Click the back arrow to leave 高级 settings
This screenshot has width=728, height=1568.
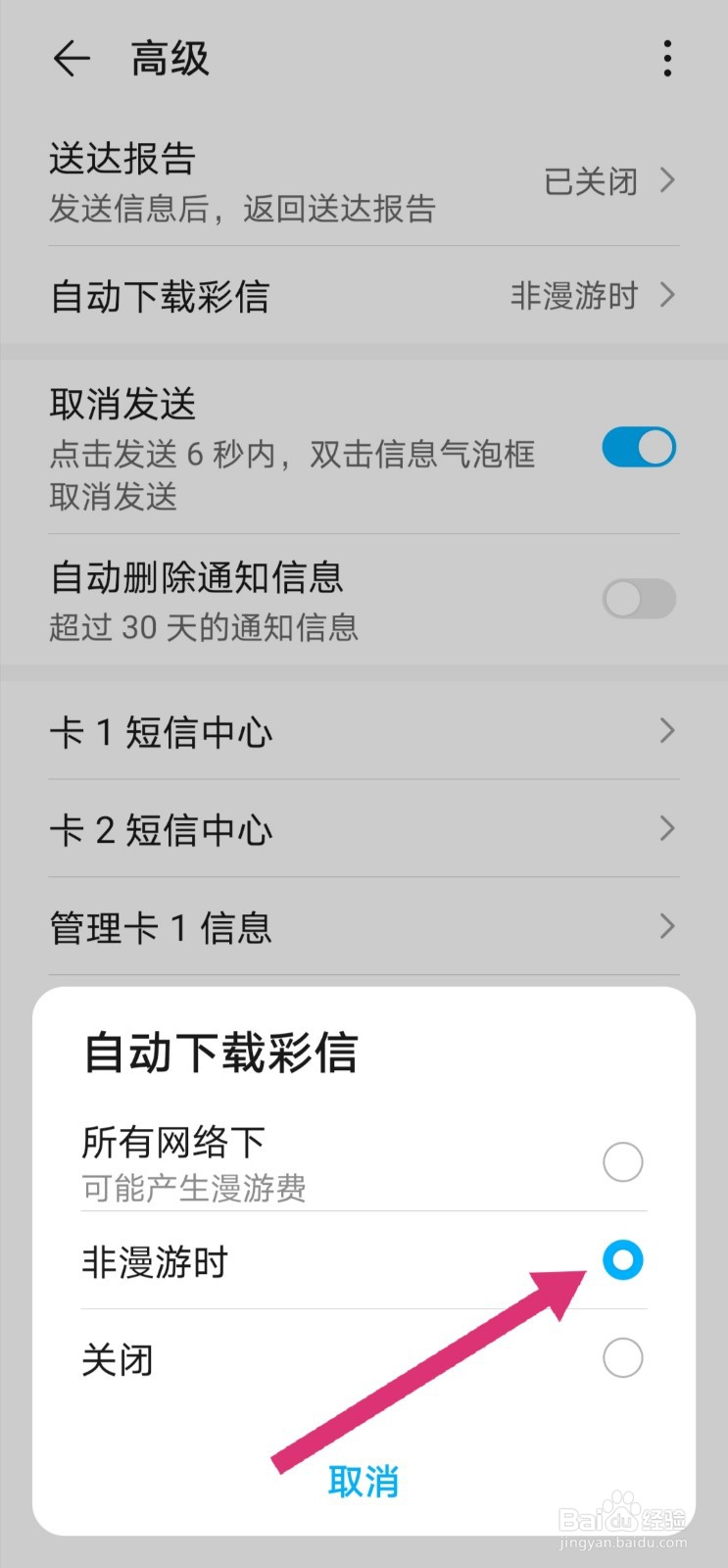[71, 59]
